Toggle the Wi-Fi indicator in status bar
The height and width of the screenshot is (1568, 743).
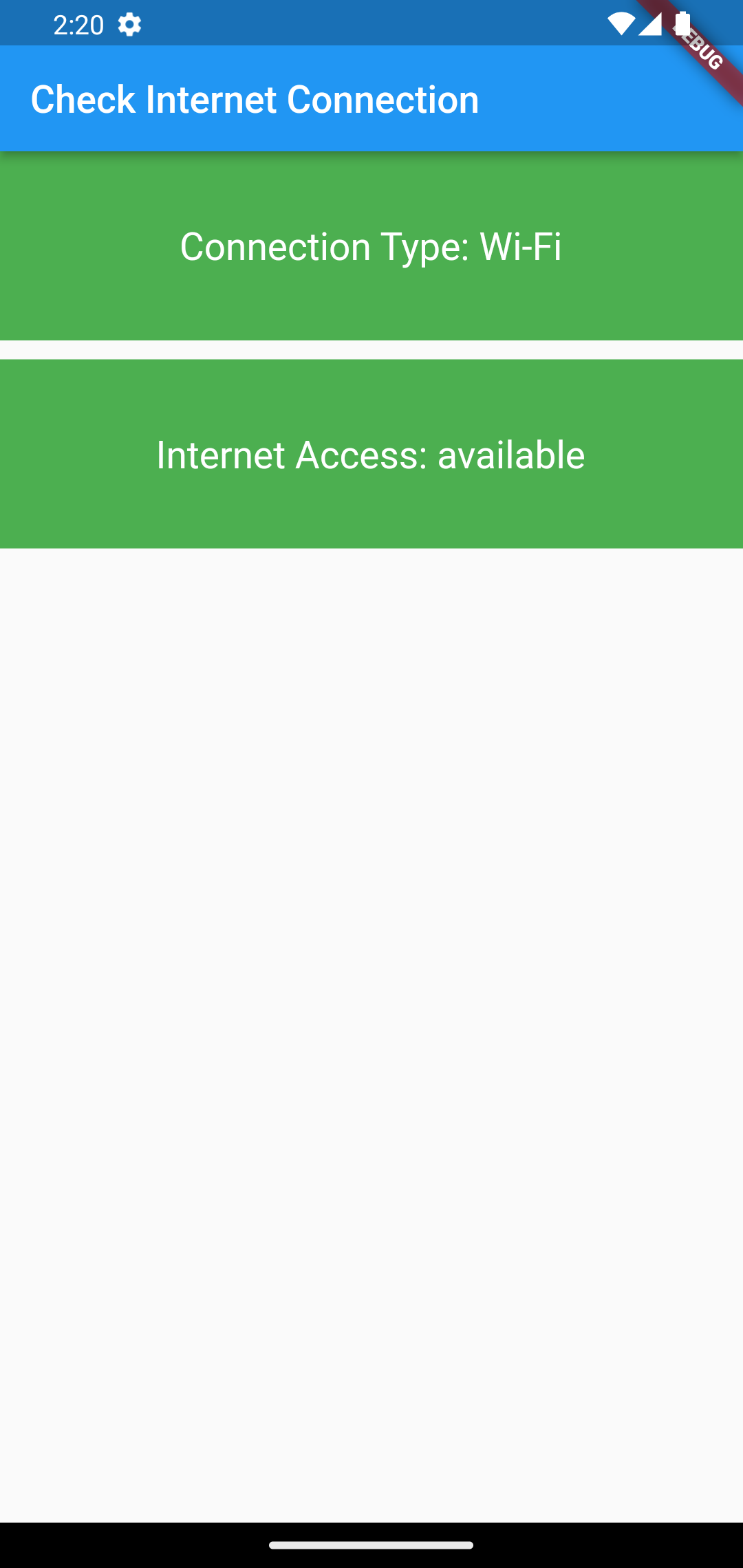tap(621, 25)
